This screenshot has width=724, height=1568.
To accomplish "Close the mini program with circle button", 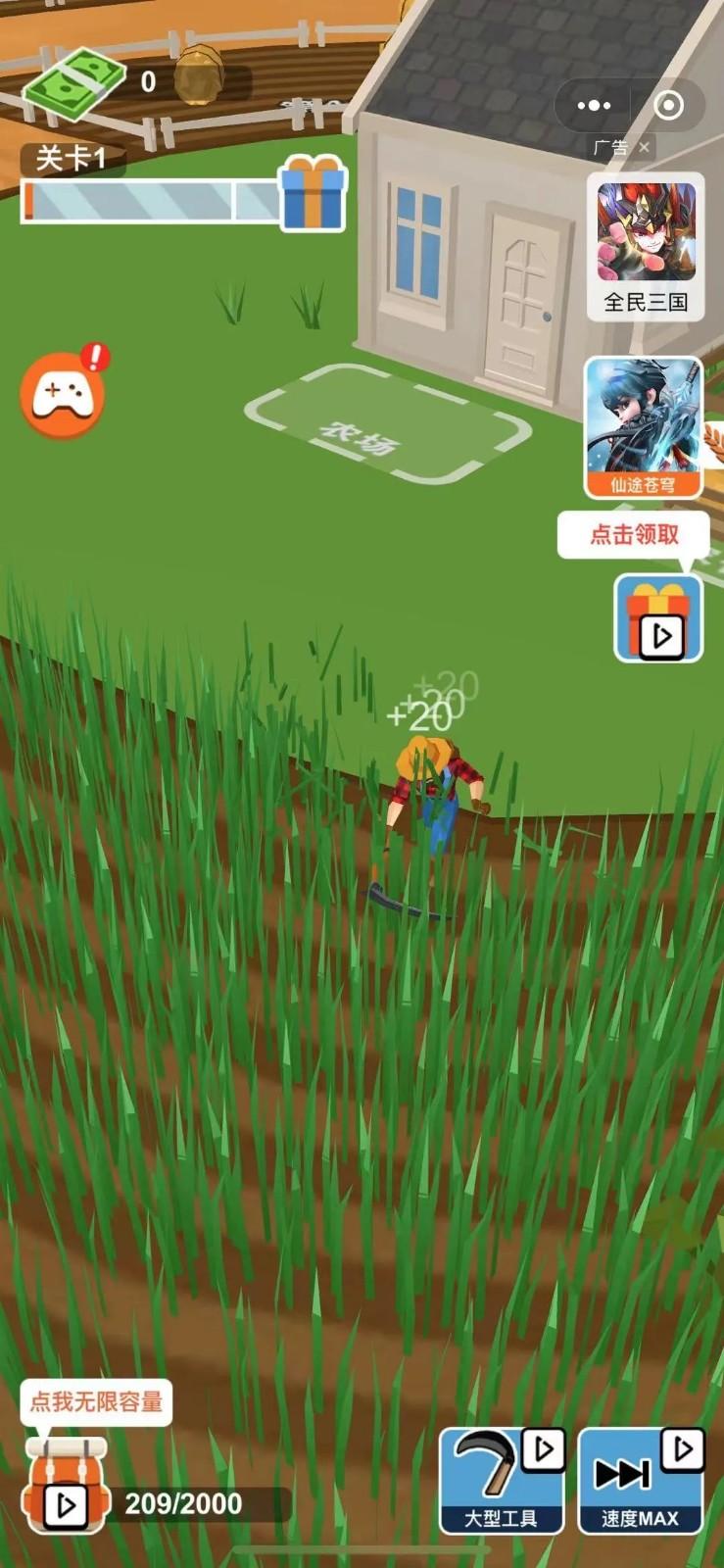I will click(x=668, y=106).
